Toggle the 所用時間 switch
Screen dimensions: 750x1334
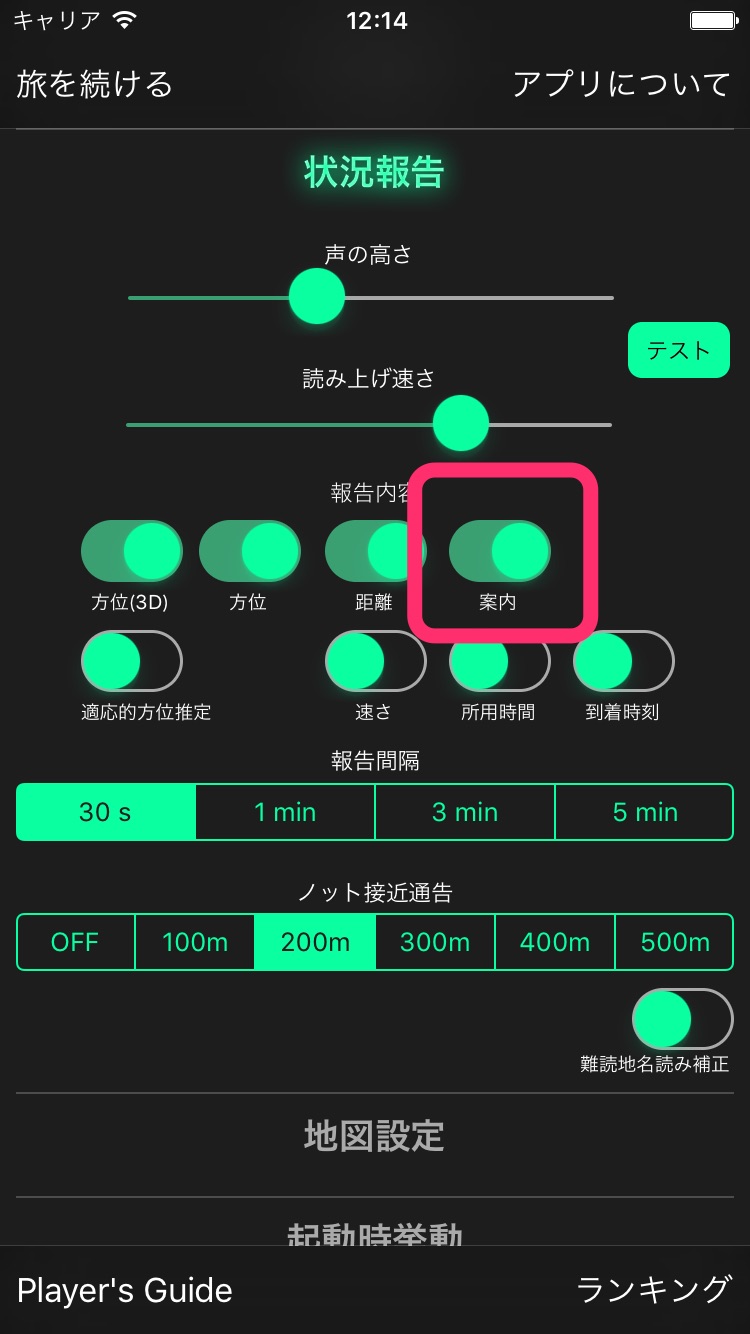499,661
